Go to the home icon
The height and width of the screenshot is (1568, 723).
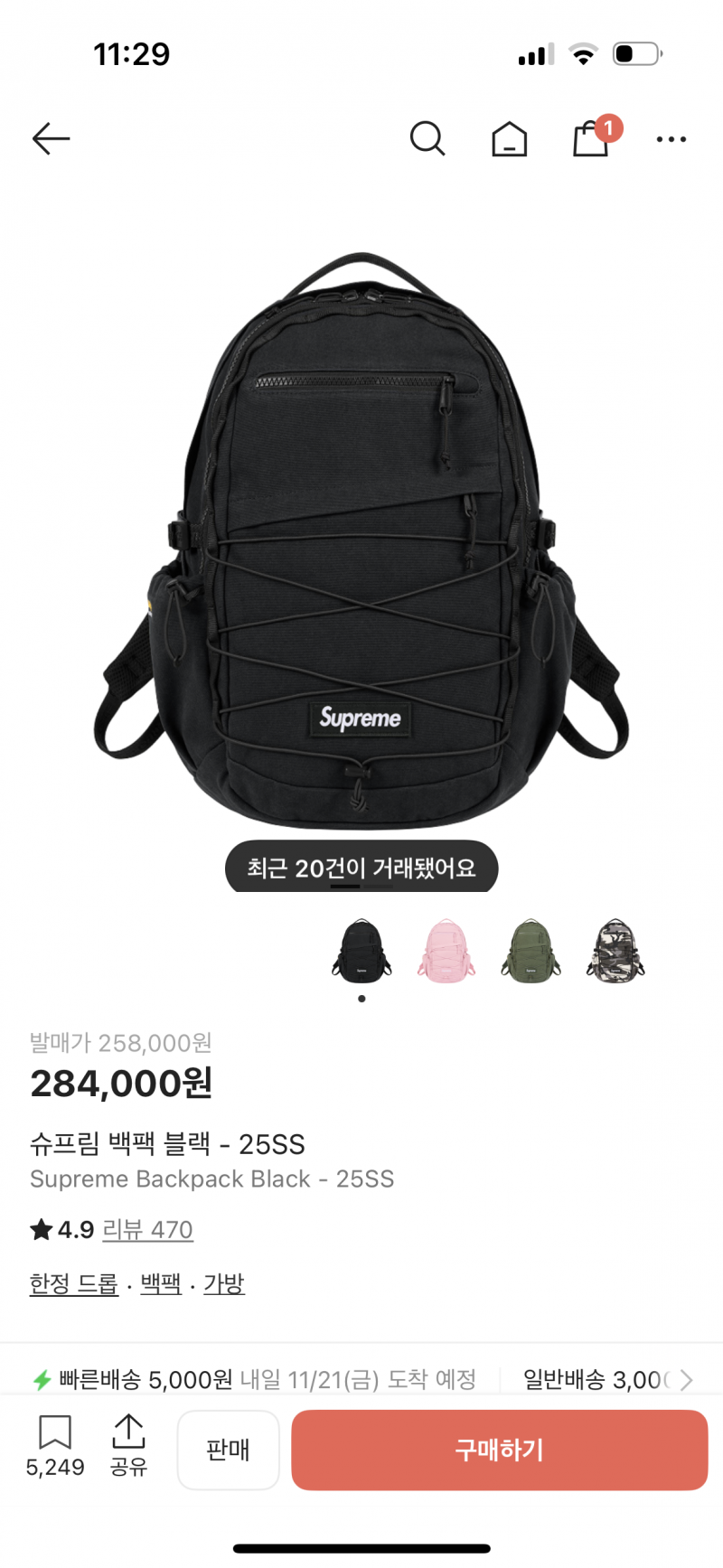509,139
